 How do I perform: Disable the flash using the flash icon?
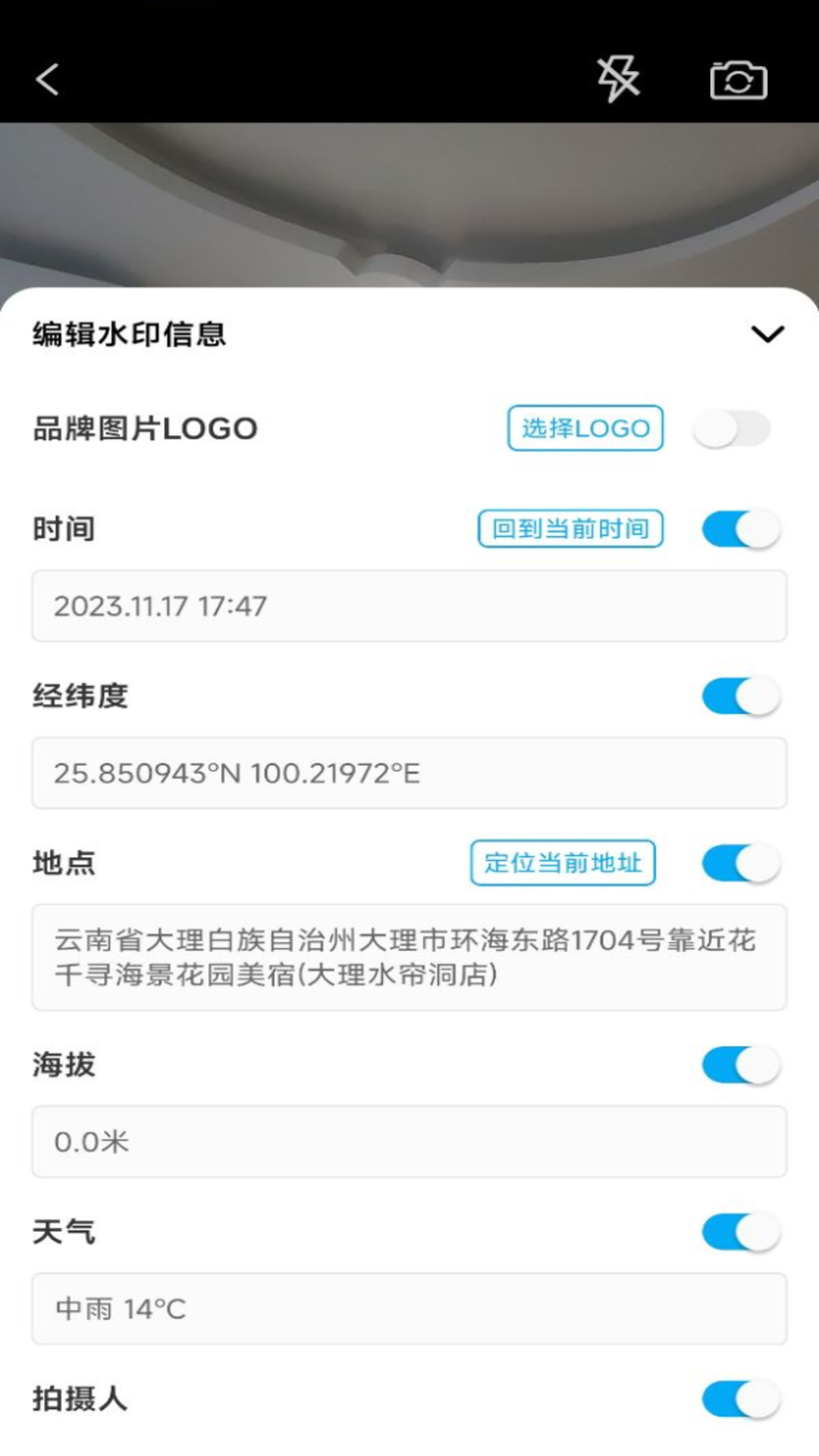618,80
